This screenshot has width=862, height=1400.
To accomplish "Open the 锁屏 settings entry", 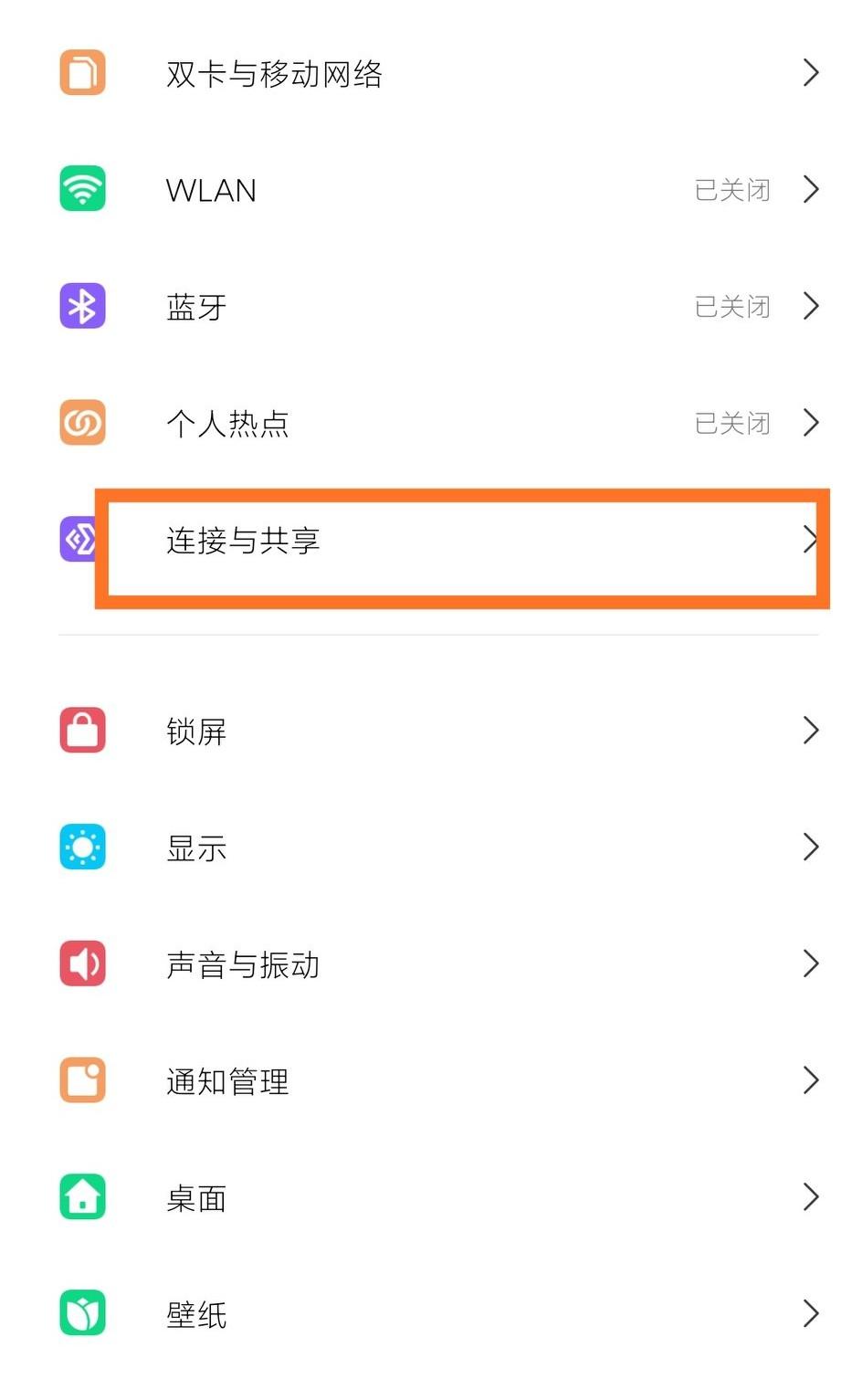I will click(x=431, y=731).
